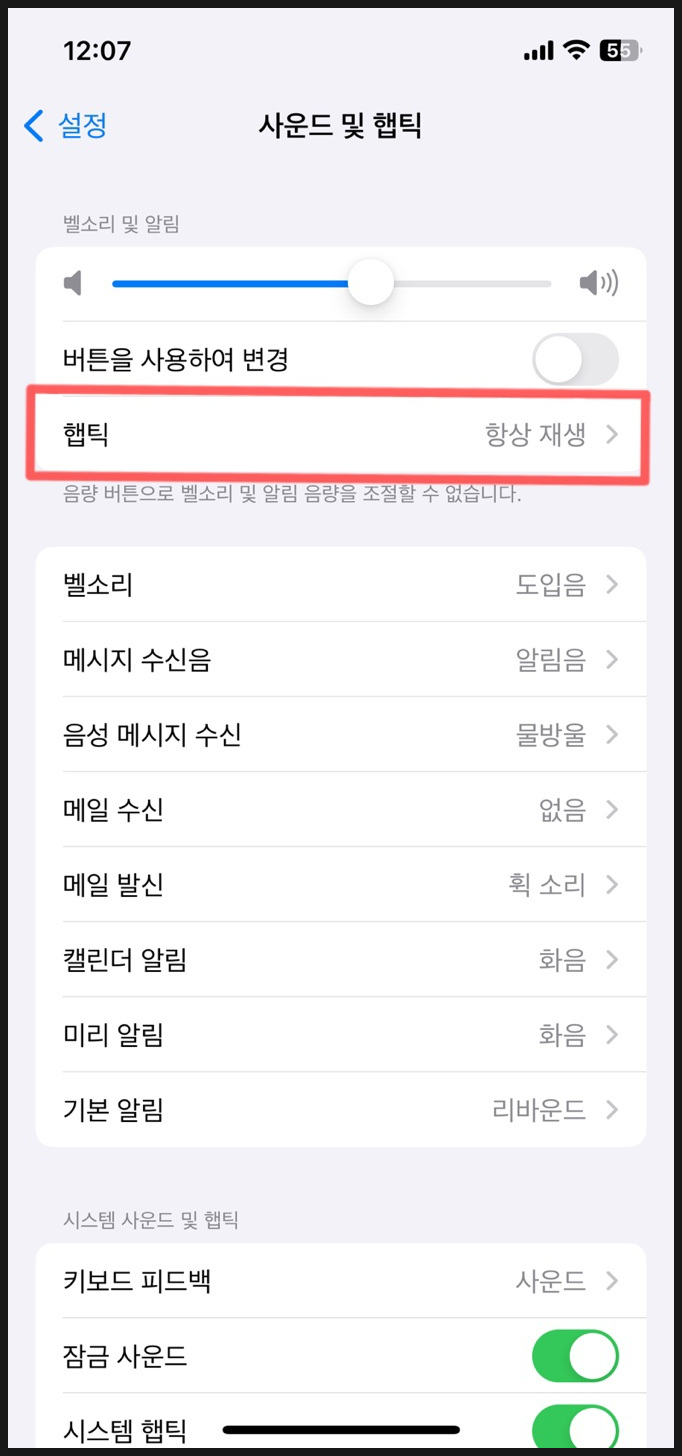Viewport: 682px width, 1456px height.
Task: Enable 버튼을 사용하여 변경 switch
Action: [x=575, y=359]
